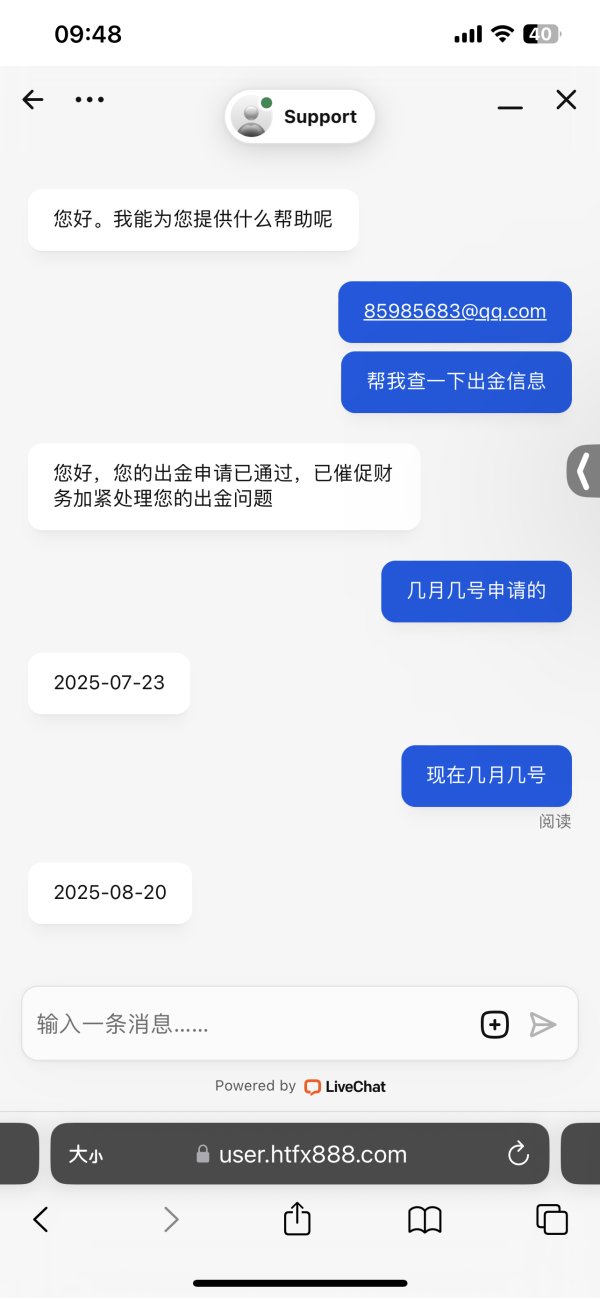The image size is (600, 1298).
Task: Open the page text size menu
Action: tap(85, 1155)
